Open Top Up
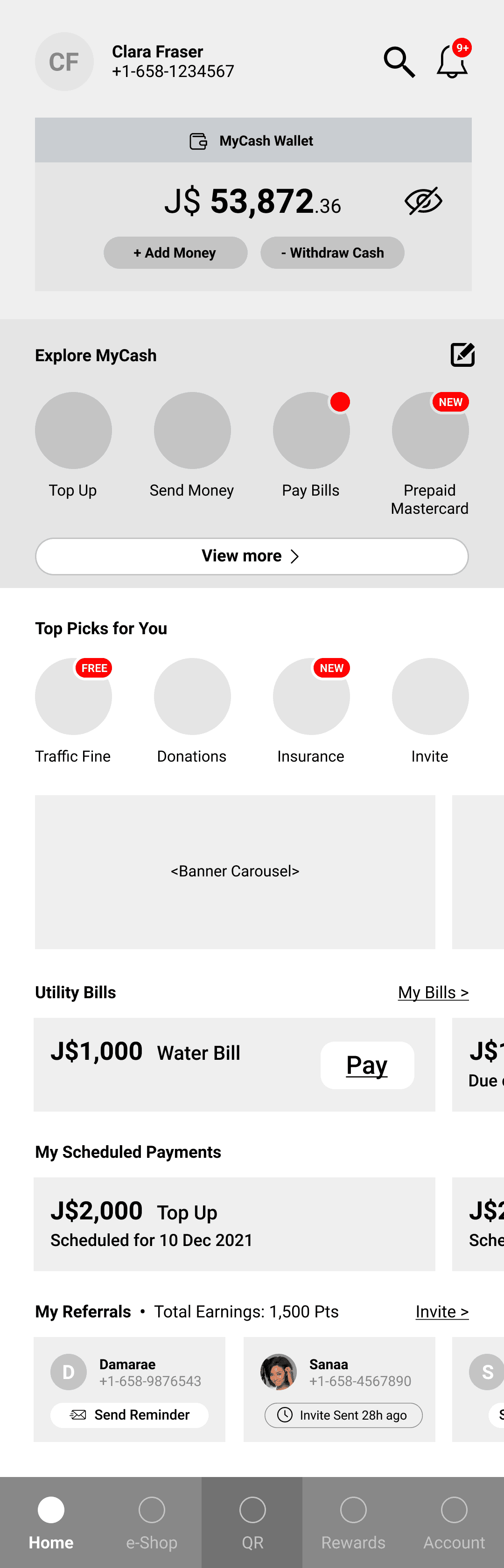 coord(73,431)
